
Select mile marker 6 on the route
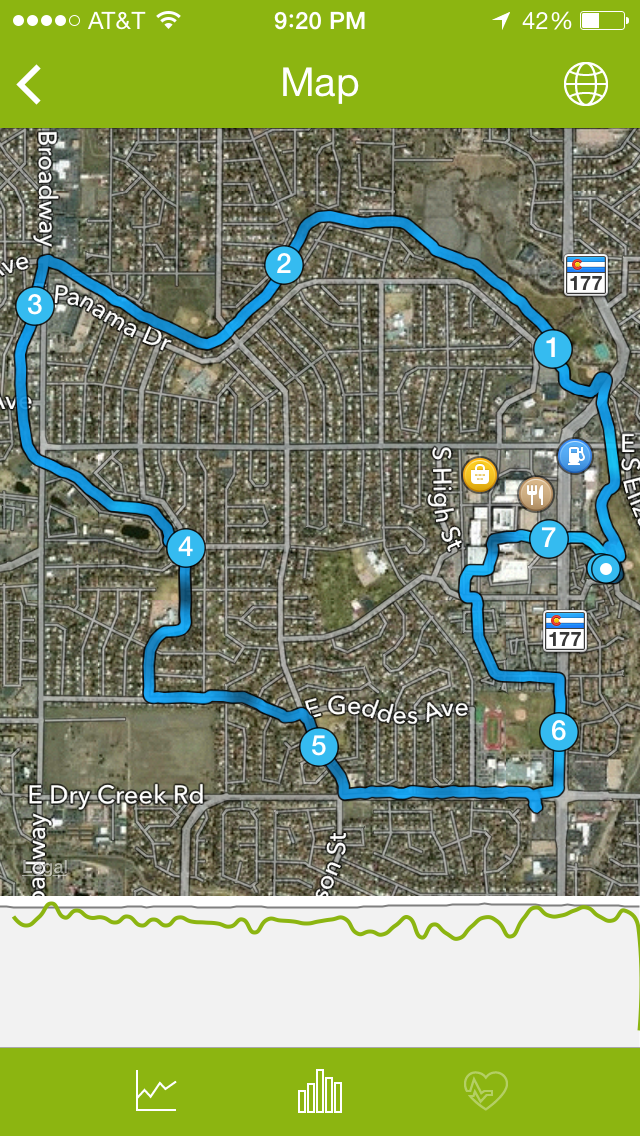click(558, 730)
